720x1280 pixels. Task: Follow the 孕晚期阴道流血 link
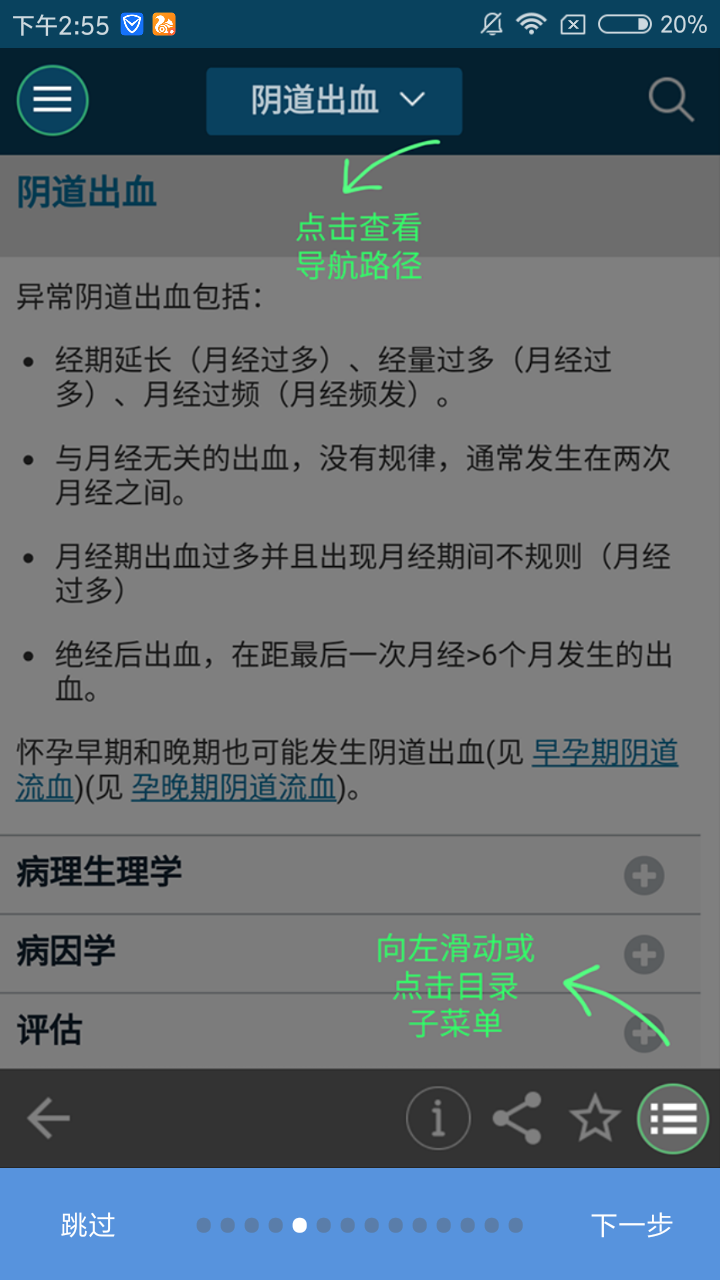[232, 789]
